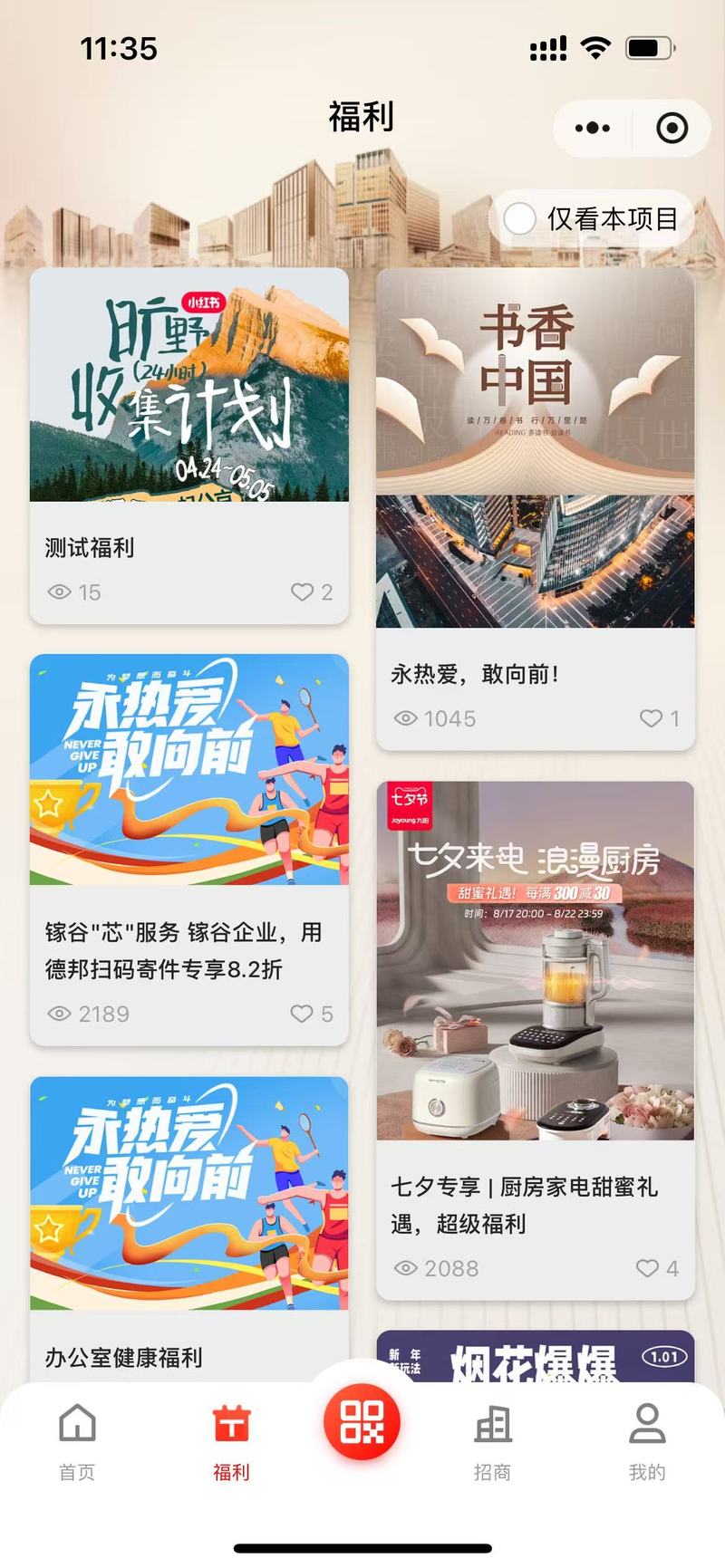Close the mini program via target icon
This screenshot has height=1568, width=725.
(x=672, y=129)
